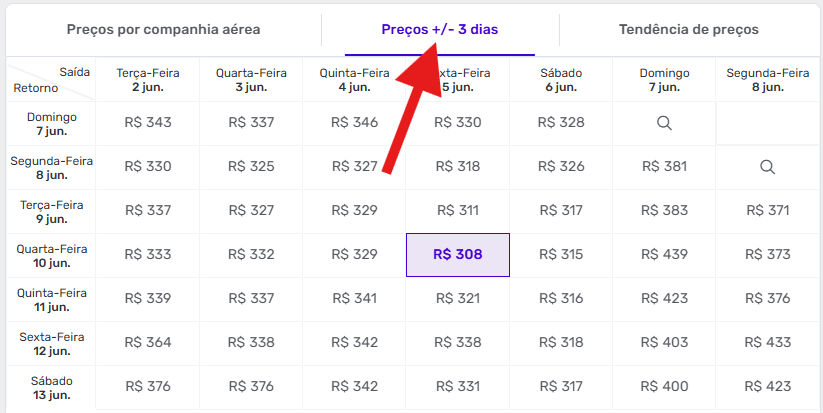Pick the R$ 343 price cell
The width and height of the screenshot is (823, 413).
[x=148, y=123]
